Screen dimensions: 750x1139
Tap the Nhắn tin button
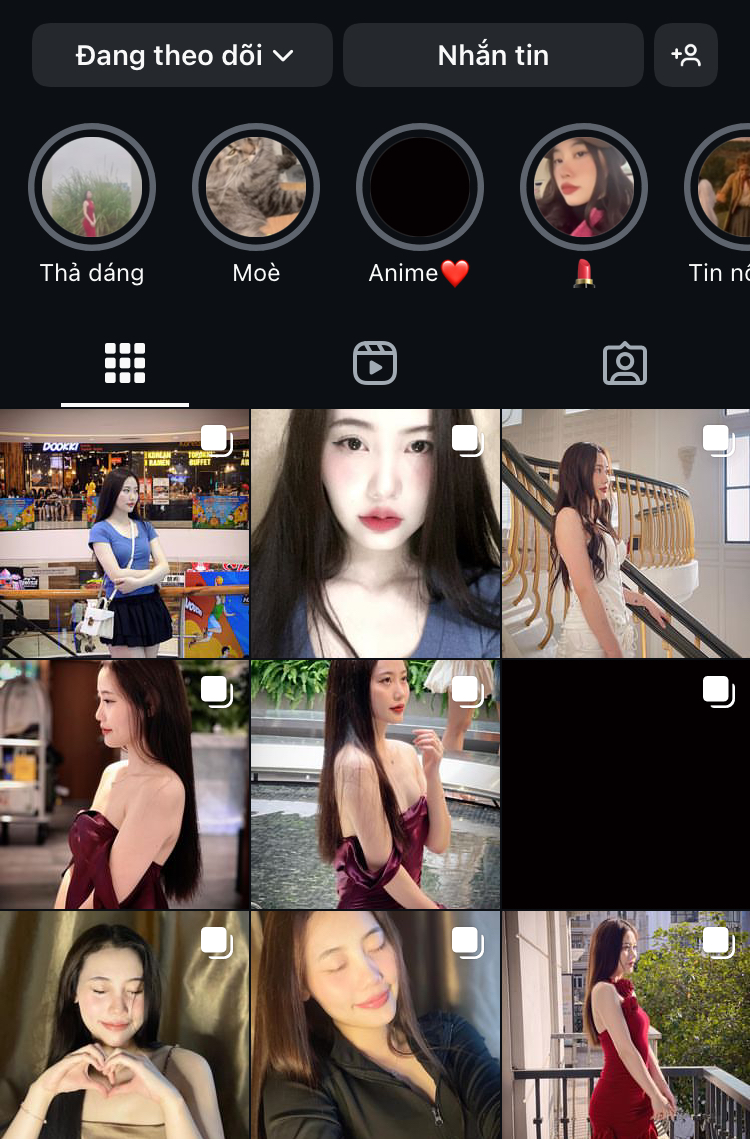pyautogui.click(x=493, y=55)
